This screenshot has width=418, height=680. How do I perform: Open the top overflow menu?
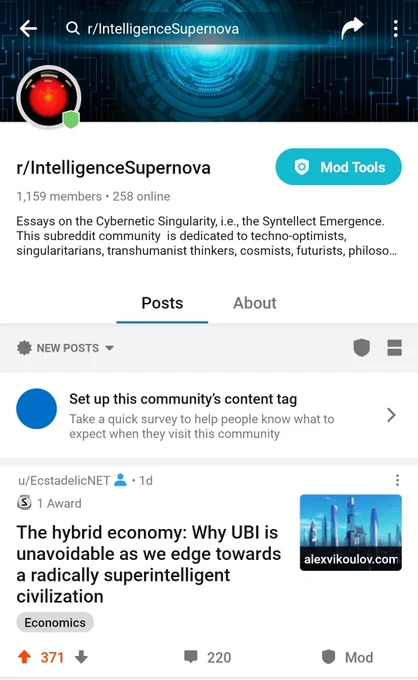[395, 29]
